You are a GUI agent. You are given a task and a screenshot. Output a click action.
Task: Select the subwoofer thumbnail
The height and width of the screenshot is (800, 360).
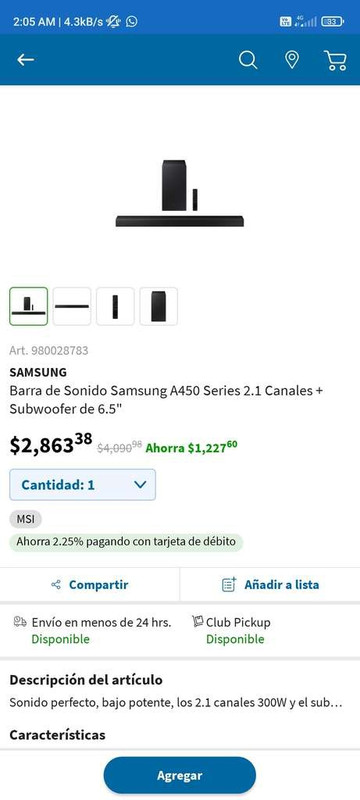click(159, 306)
